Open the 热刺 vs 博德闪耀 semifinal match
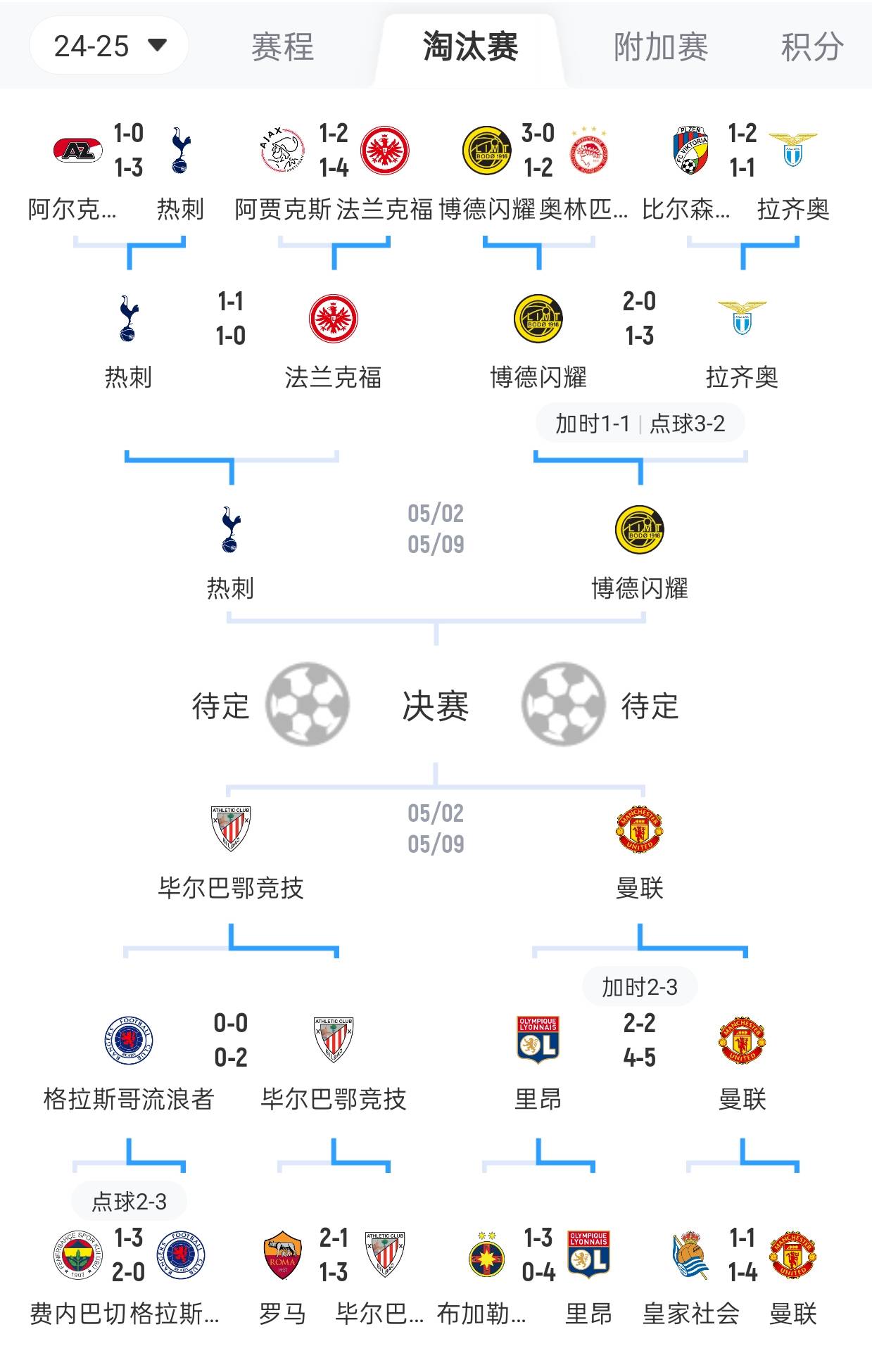Viewport: 872px width, 1372px height. [x=436, y=530]
